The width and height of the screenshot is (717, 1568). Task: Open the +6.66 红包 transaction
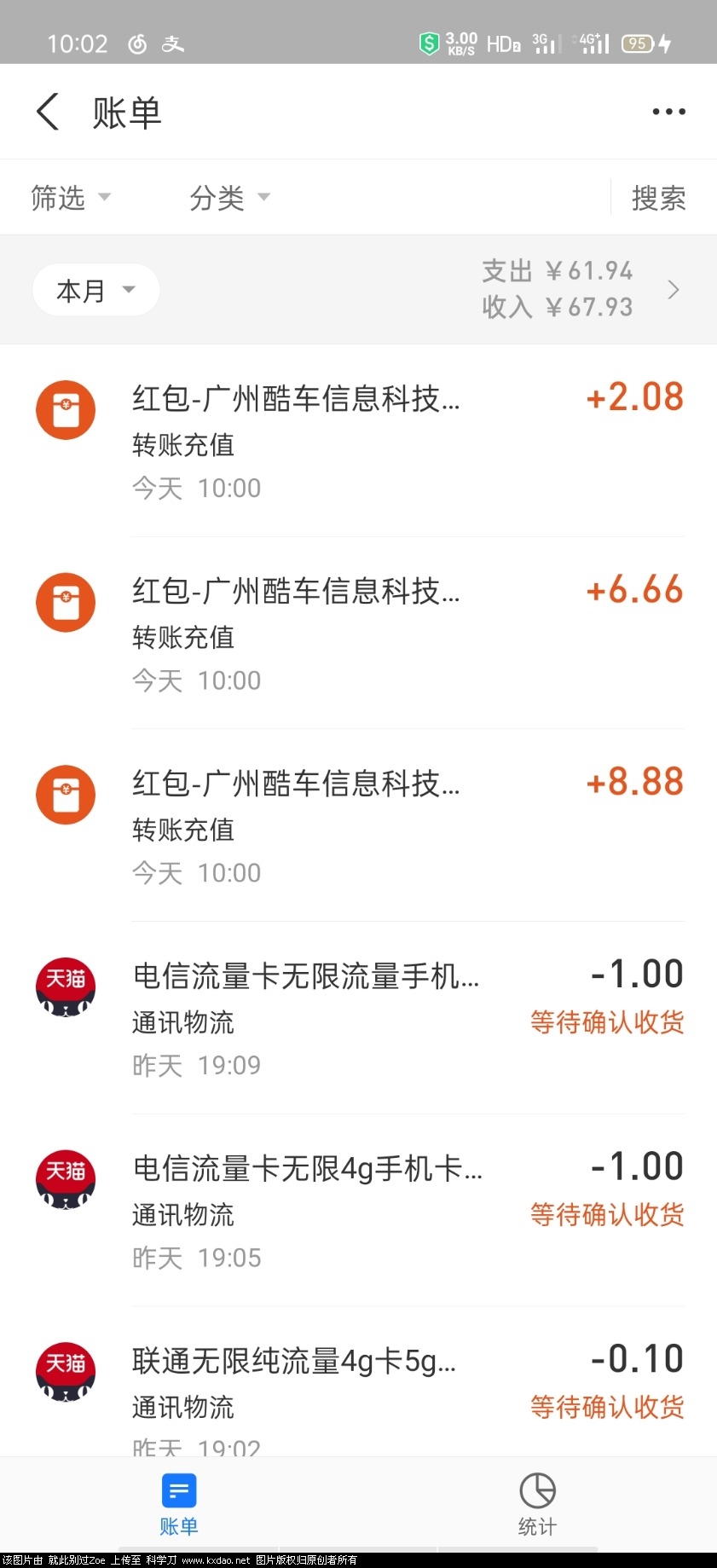358,634
